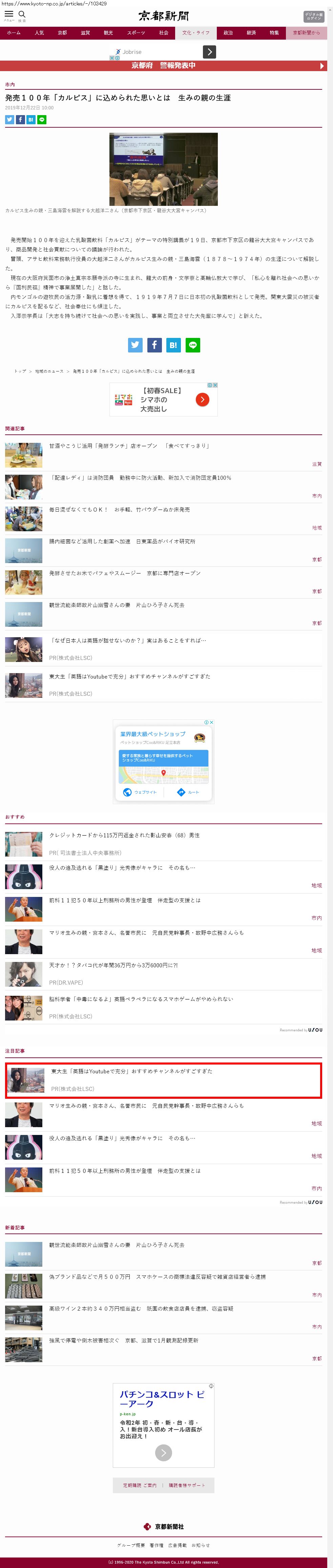333x1568 pixels.
Task: Open article about 発酵ランチ店オープン
Action: click(x=129, y=446)
